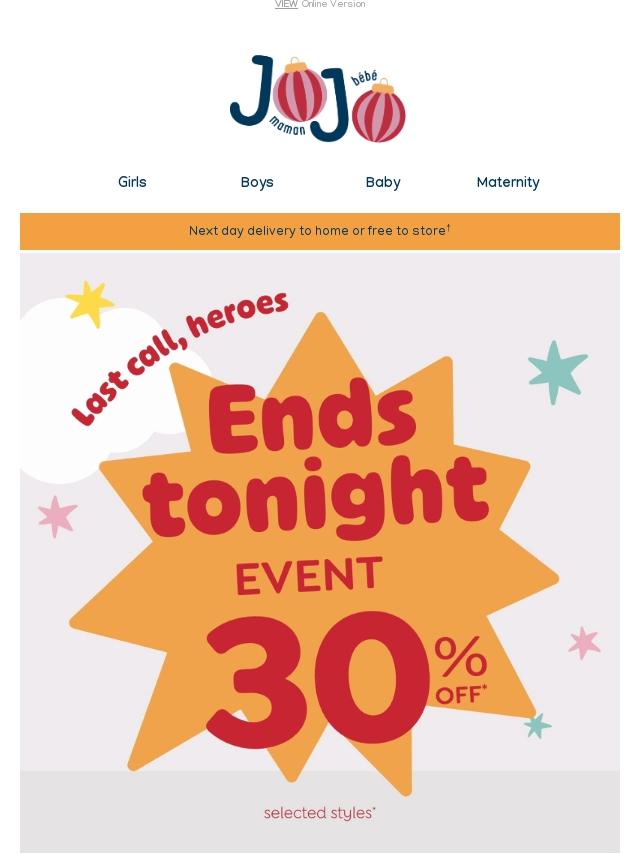The image size is (640, 854).
Task: Go to the Boys section
Action: click(257, 182)
